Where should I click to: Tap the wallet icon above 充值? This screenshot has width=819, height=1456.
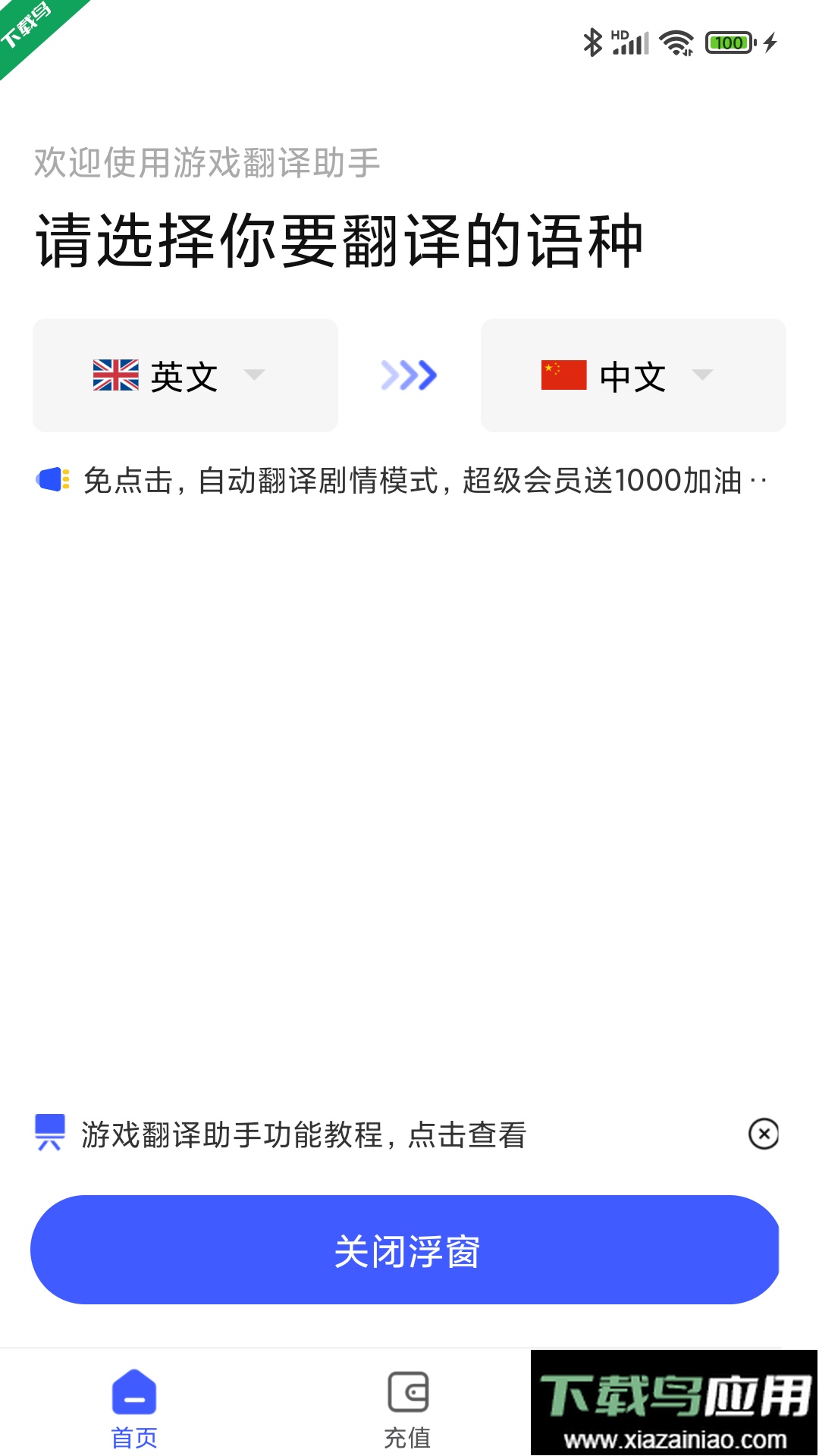[409, 1394]
